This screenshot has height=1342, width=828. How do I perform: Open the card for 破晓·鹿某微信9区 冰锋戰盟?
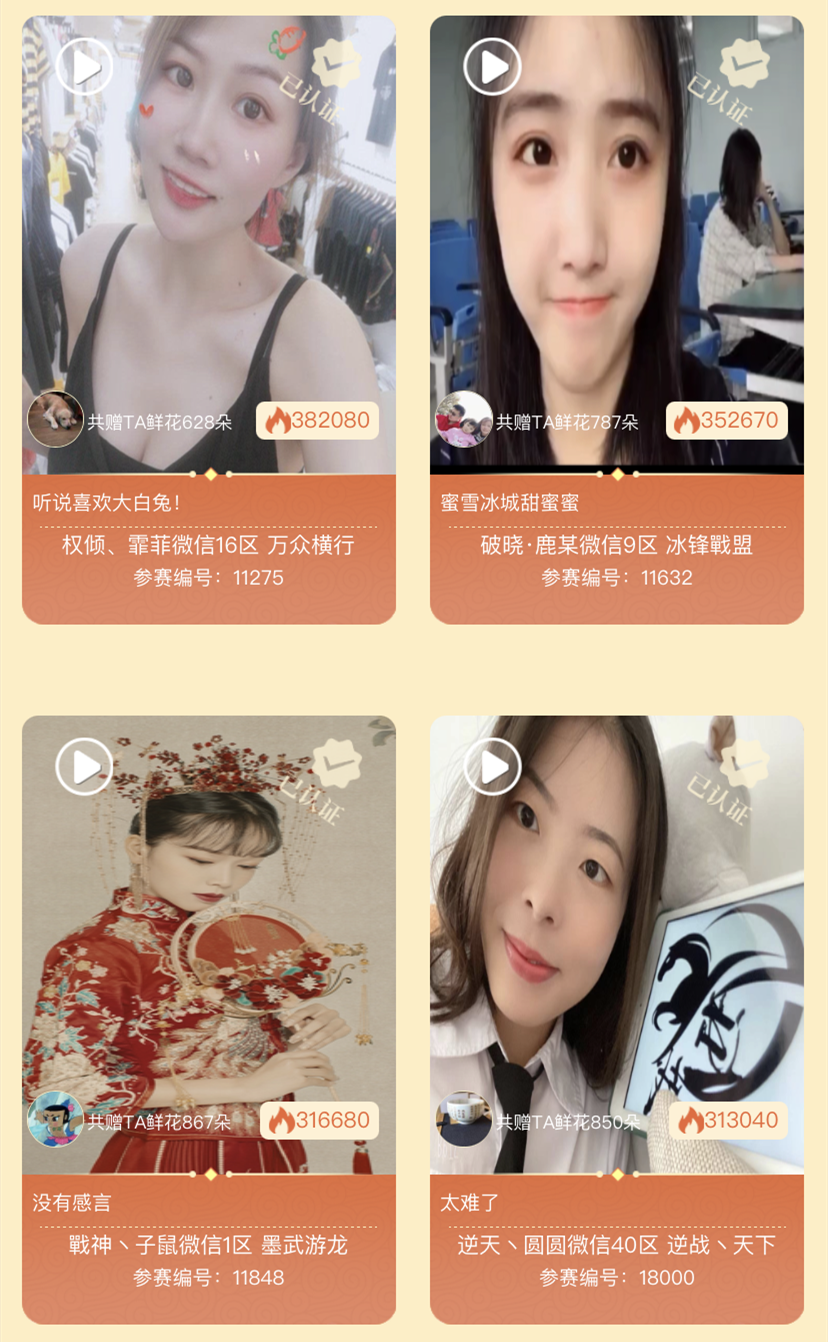(616, 545)
